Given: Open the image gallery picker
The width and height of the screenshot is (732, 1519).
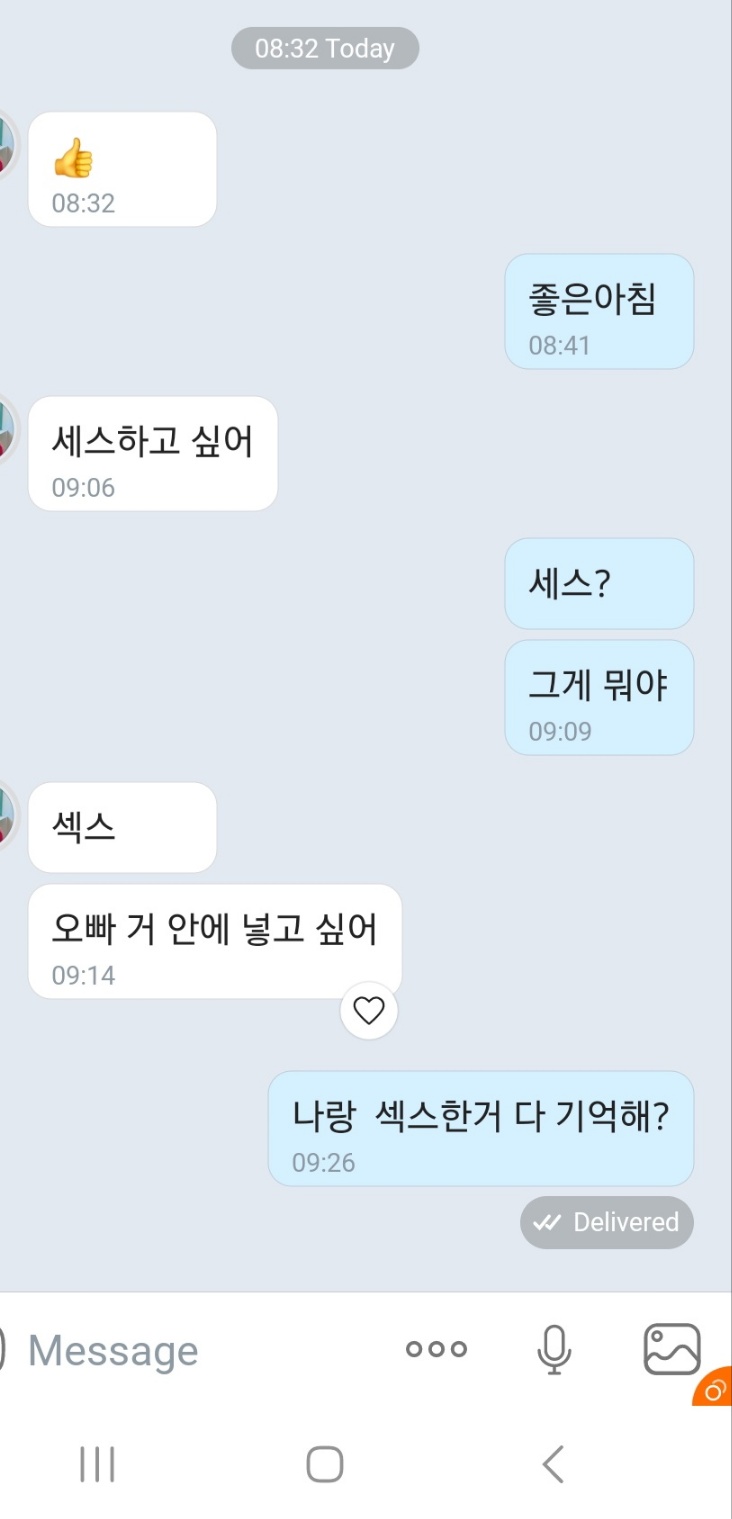Looking at the screenshot, I should coord(671,1349).
